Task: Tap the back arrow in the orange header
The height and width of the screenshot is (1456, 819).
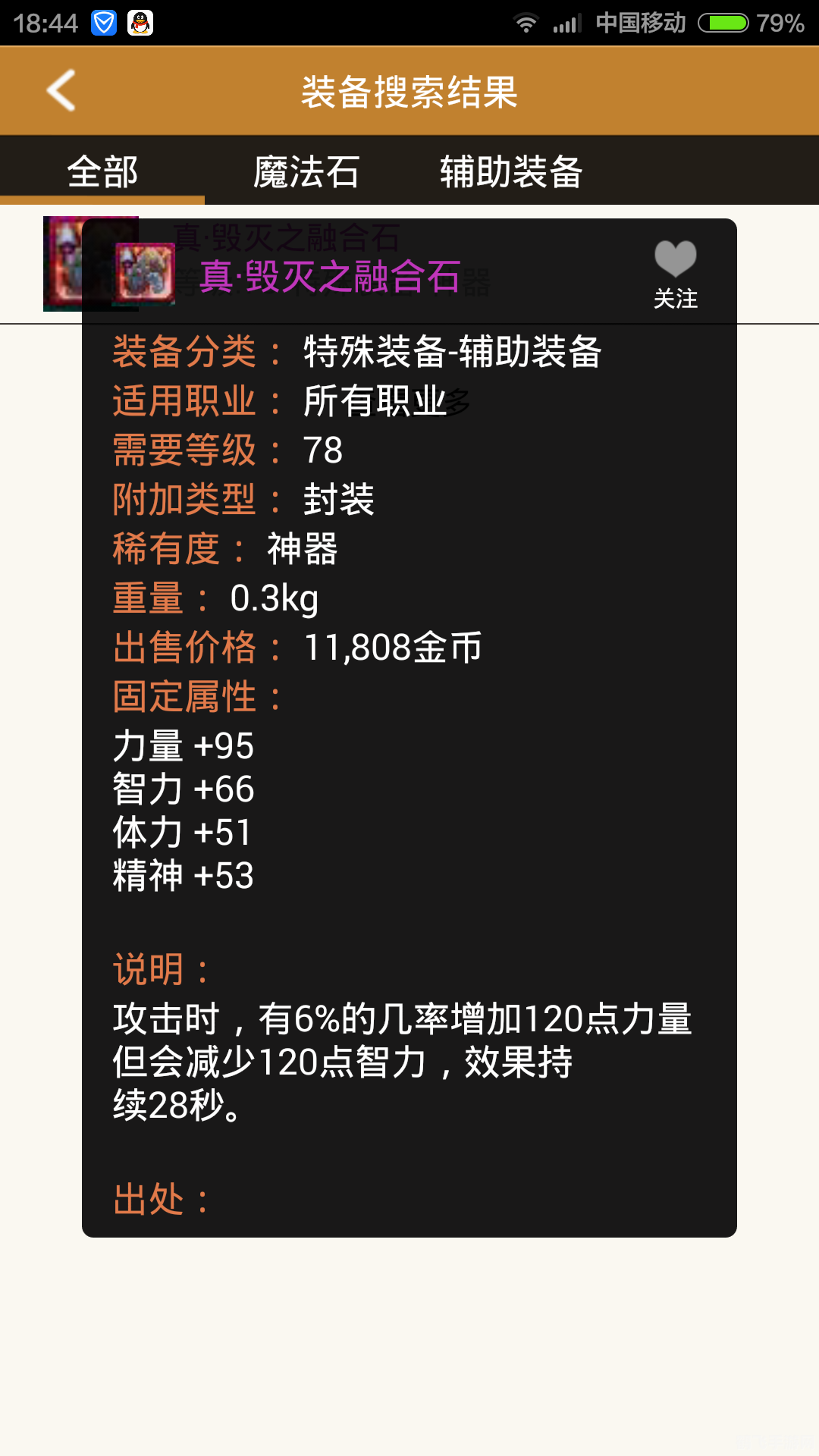Action: pyautogui.click(x=60, y=90)
